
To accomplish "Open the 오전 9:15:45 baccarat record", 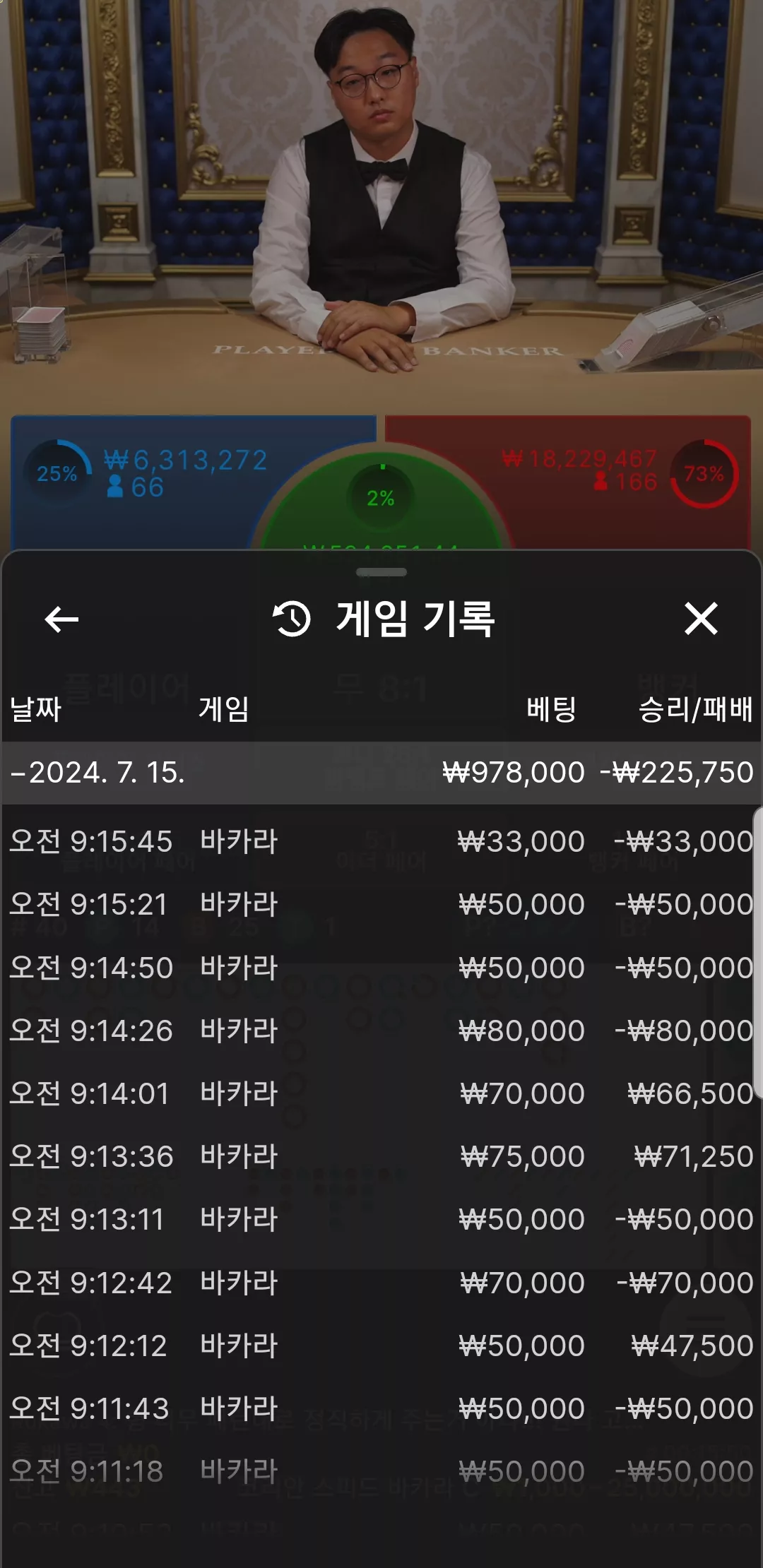I will coord(381,841).
